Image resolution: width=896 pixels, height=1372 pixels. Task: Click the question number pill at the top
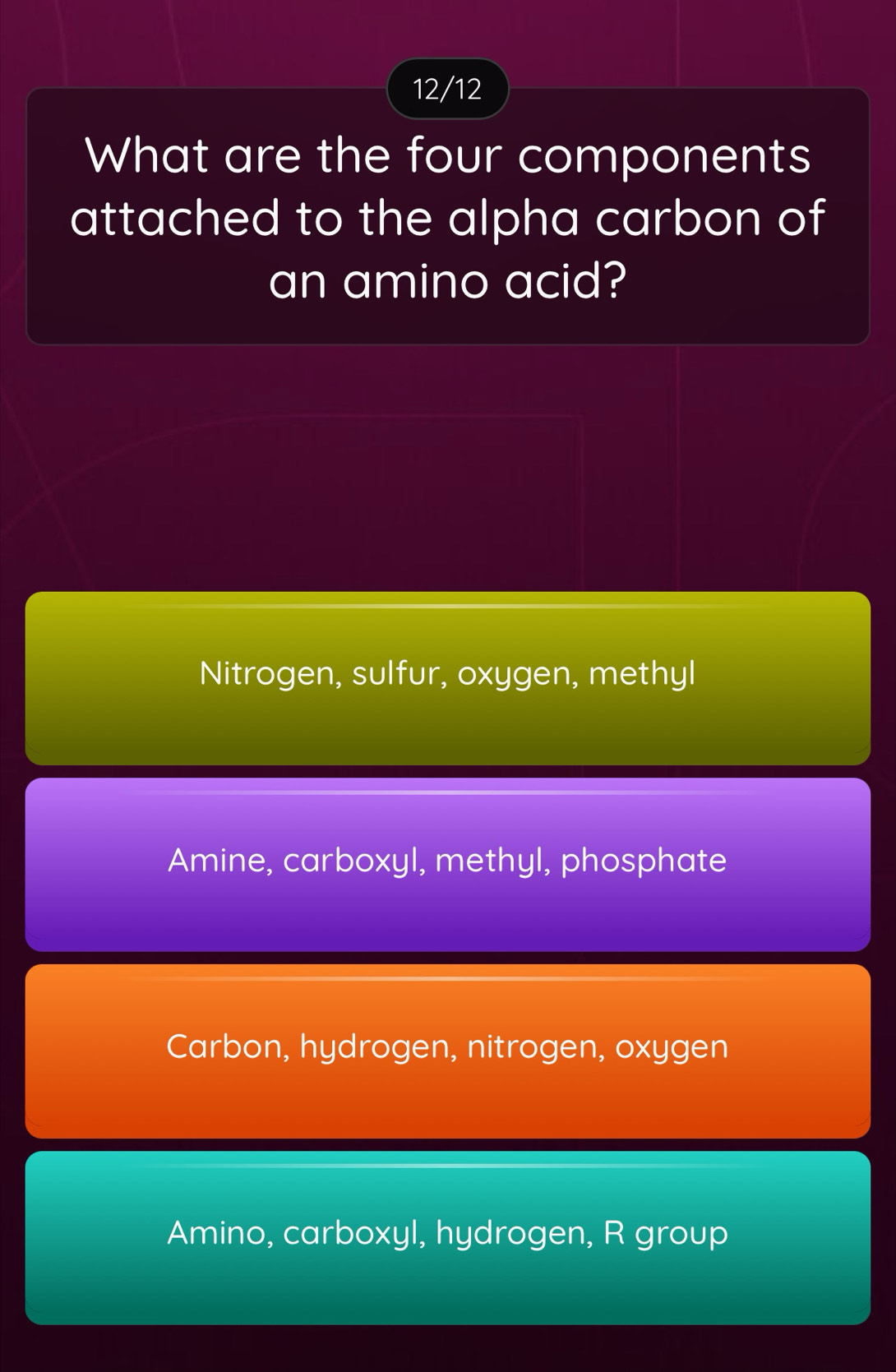(x=448, y=89)
